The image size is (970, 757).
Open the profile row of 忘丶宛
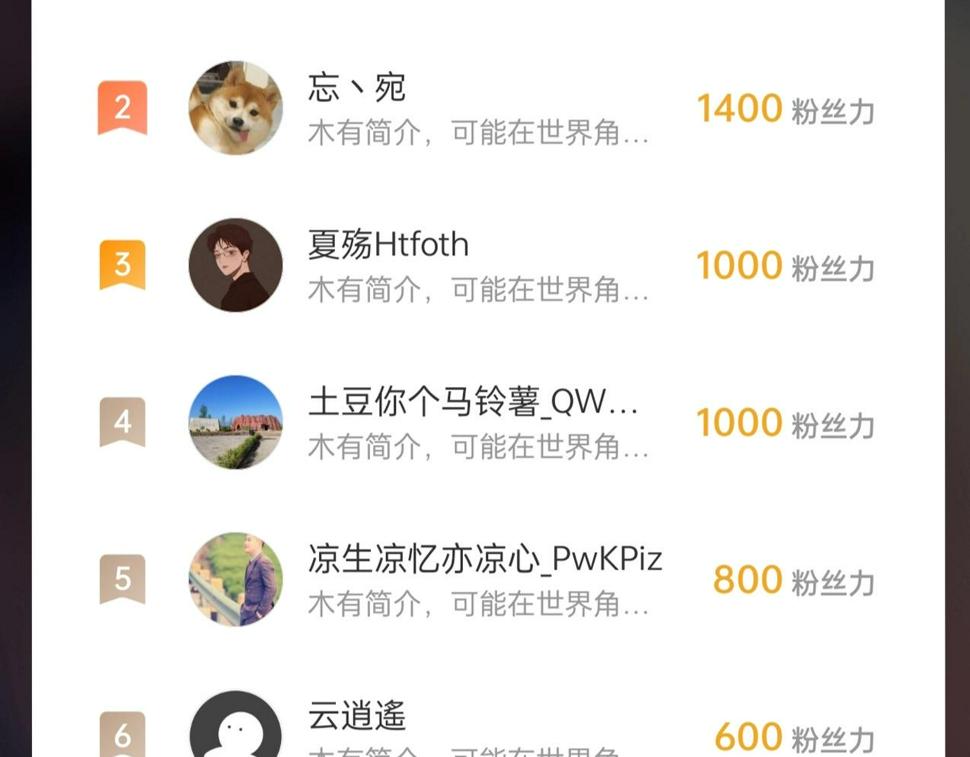tap(487, 108)
